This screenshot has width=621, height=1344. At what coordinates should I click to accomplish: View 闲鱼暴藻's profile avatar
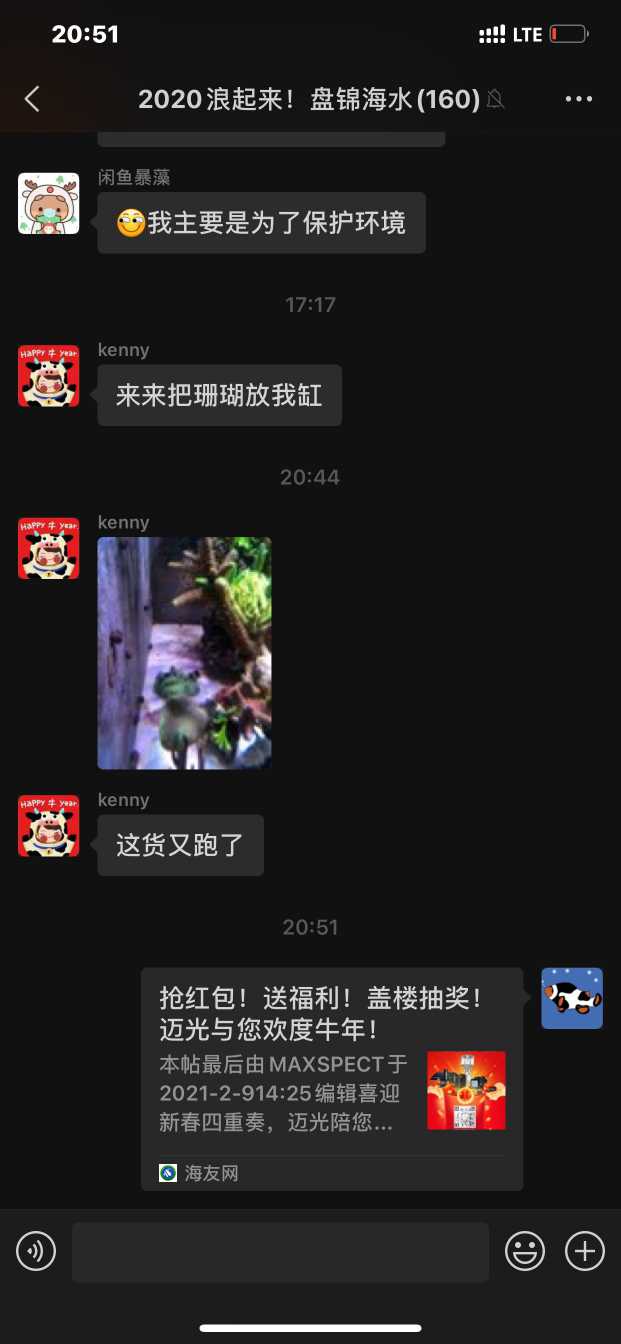point(48,203)
